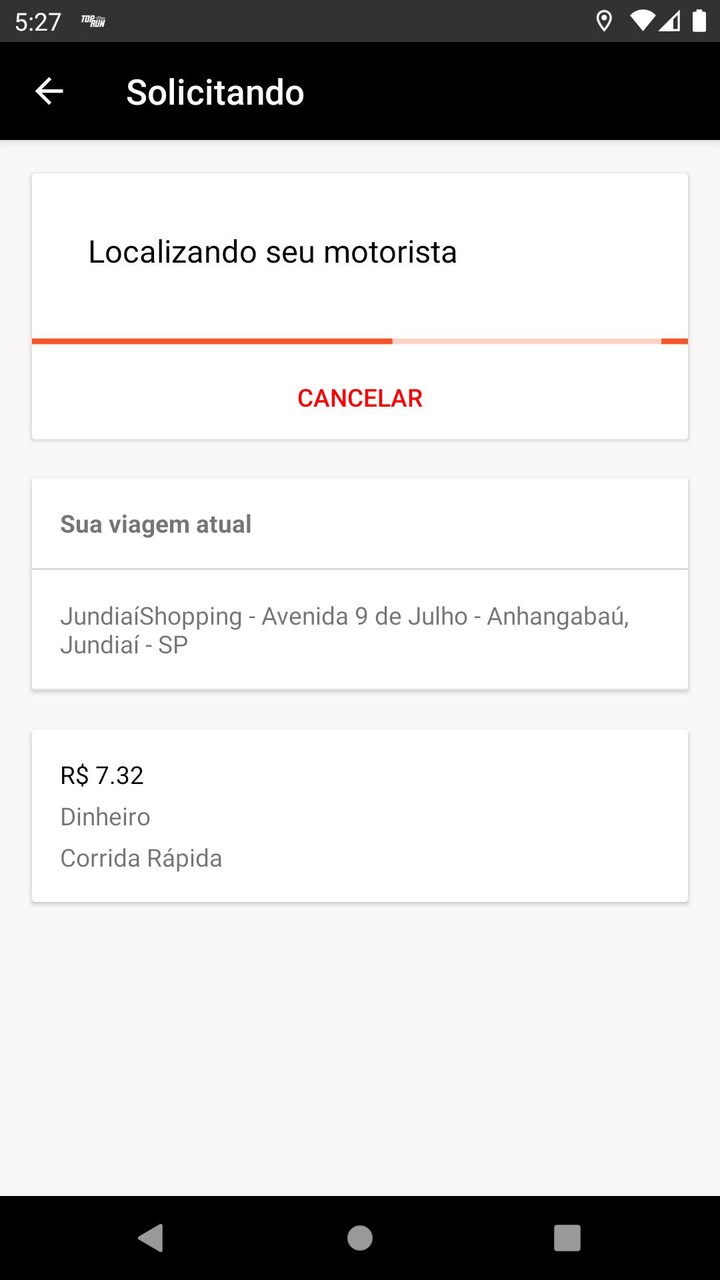This screenshot has height=1280, width=720.
Task: Tap the notification icon beside the clock
Action: coord(94,20)
